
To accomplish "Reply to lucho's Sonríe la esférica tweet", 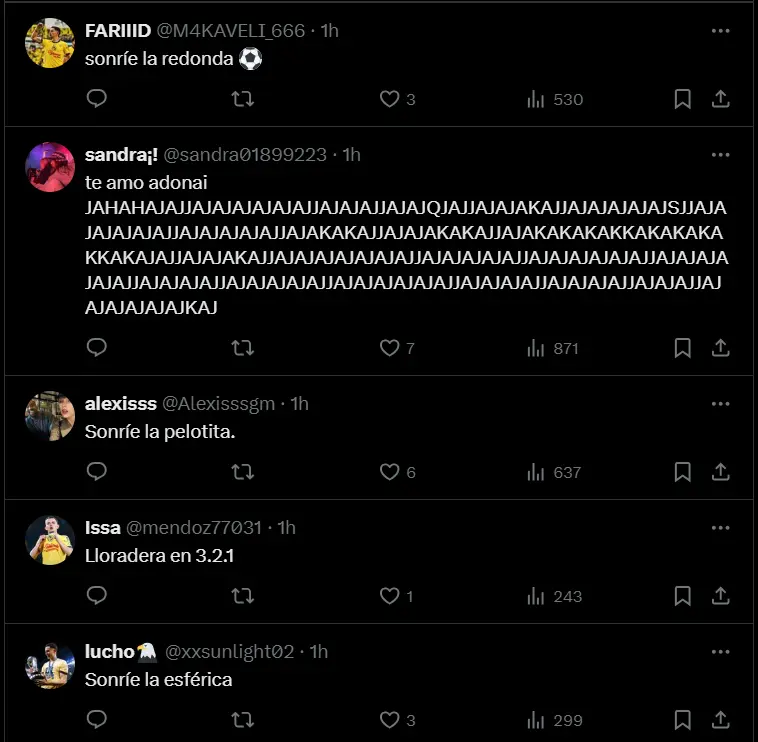I will coord(97,720).
